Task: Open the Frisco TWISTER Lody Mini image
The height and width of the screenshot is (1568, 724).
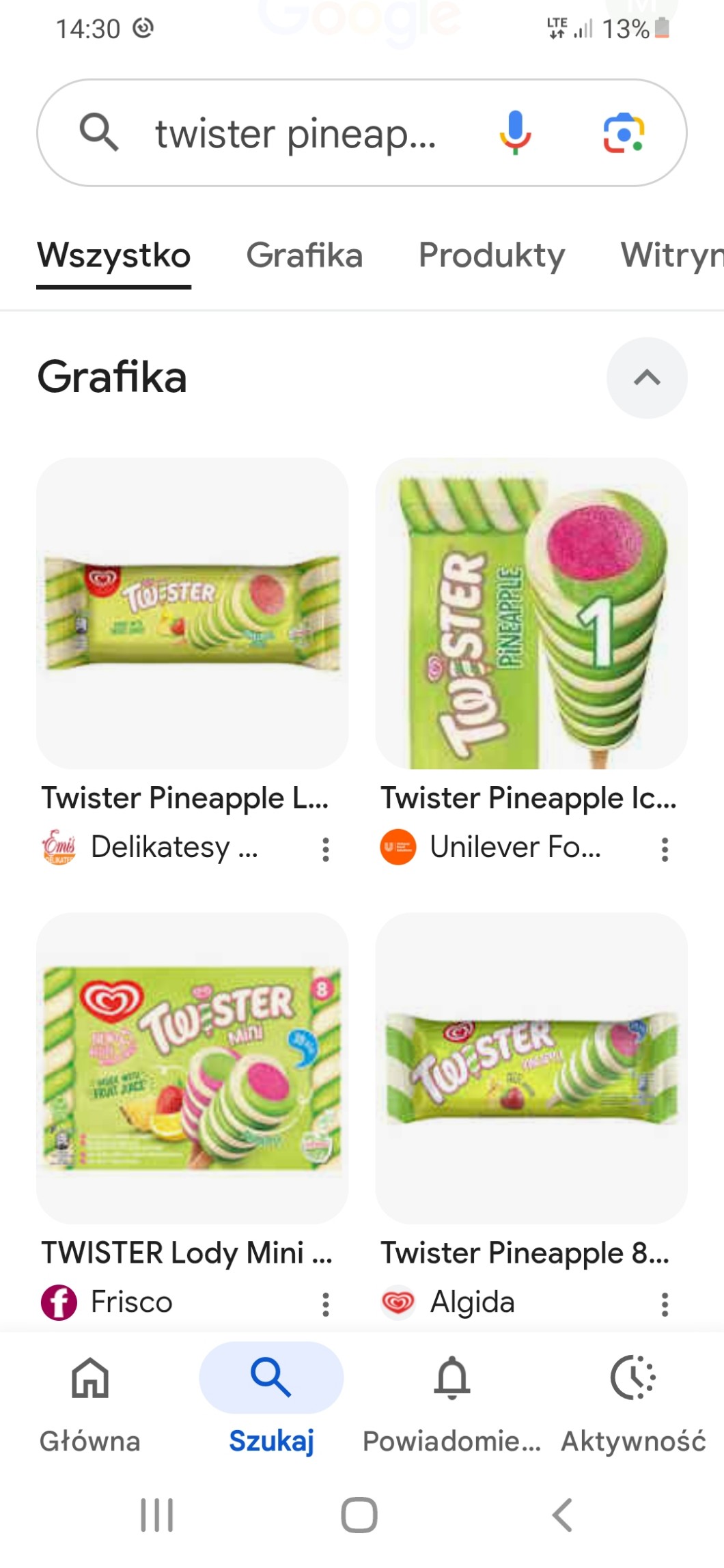Action: (x=192, y=1067)
